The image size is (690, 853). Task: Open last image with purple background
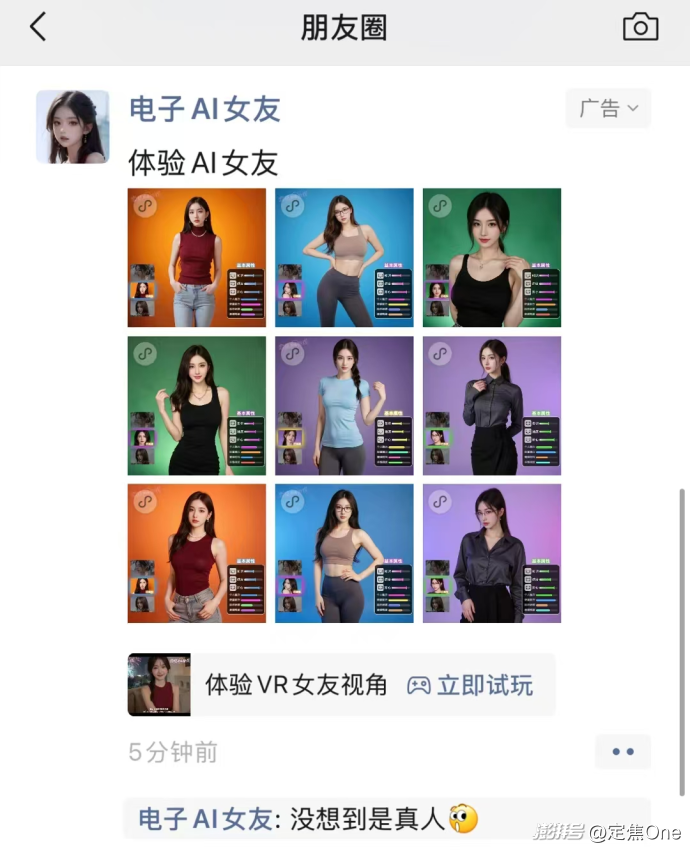click(491, 553)
